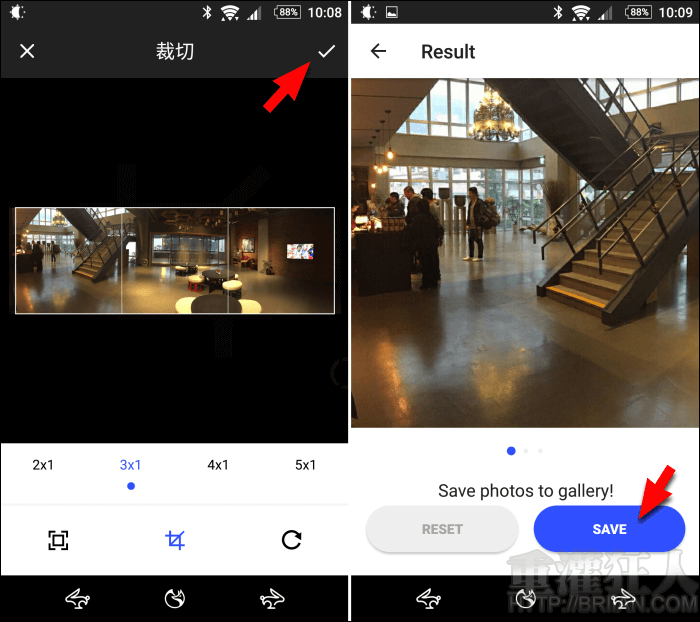This screenshot has height=622, width=700.
Task: Tap the RESET button
Action: coord(441,529)
